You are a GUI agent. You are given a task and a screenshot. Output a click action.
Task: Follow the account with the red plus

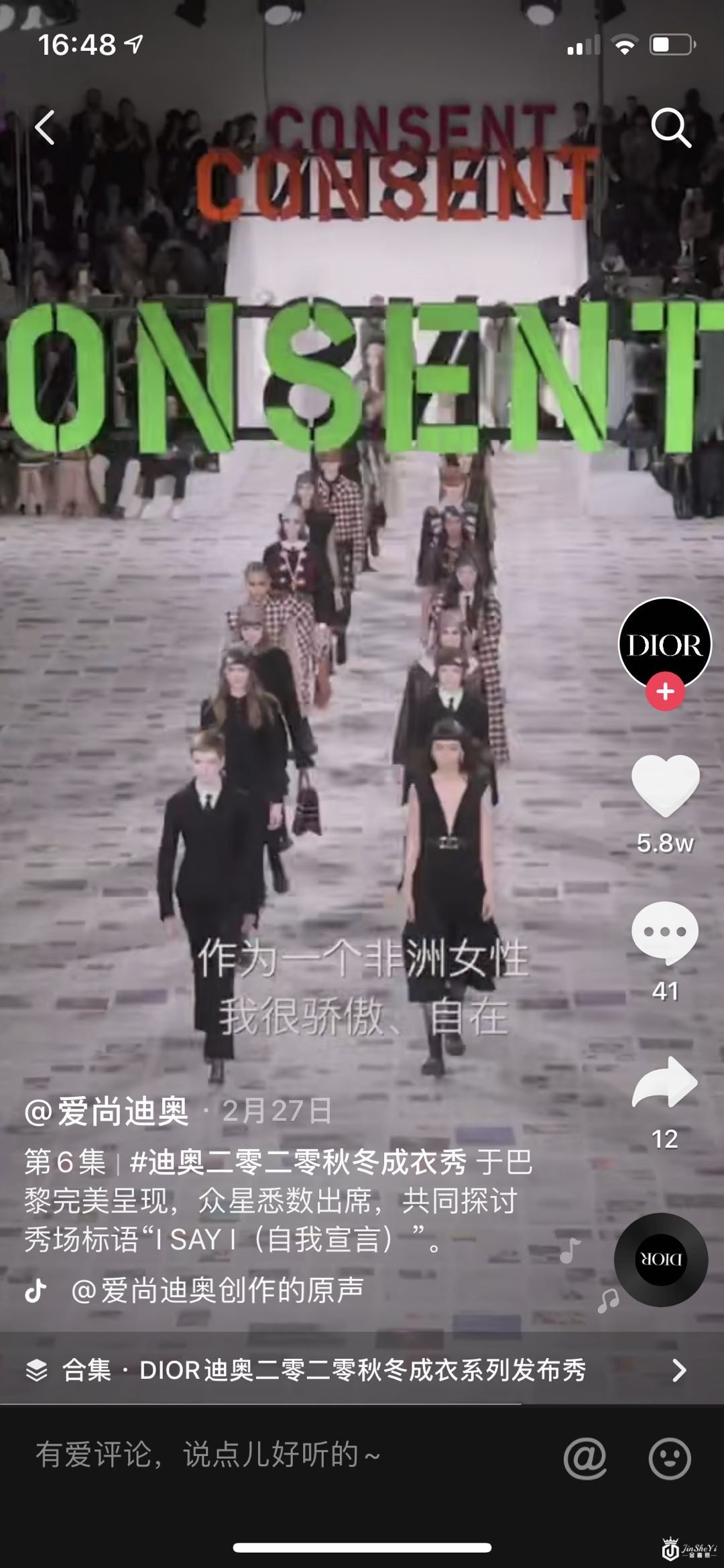(665, 691)
